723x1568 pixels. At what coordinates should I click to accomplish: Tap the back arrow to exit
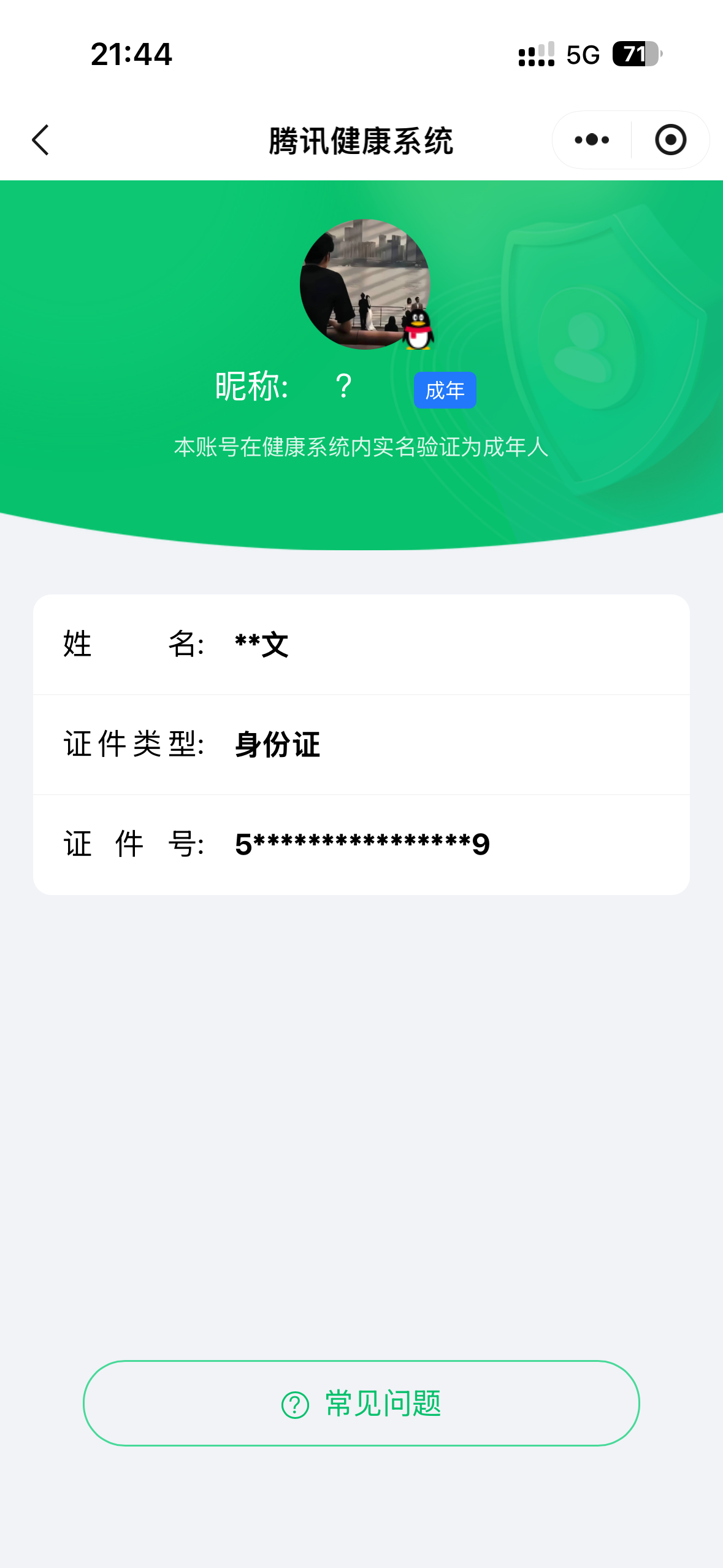pos(39,140)
